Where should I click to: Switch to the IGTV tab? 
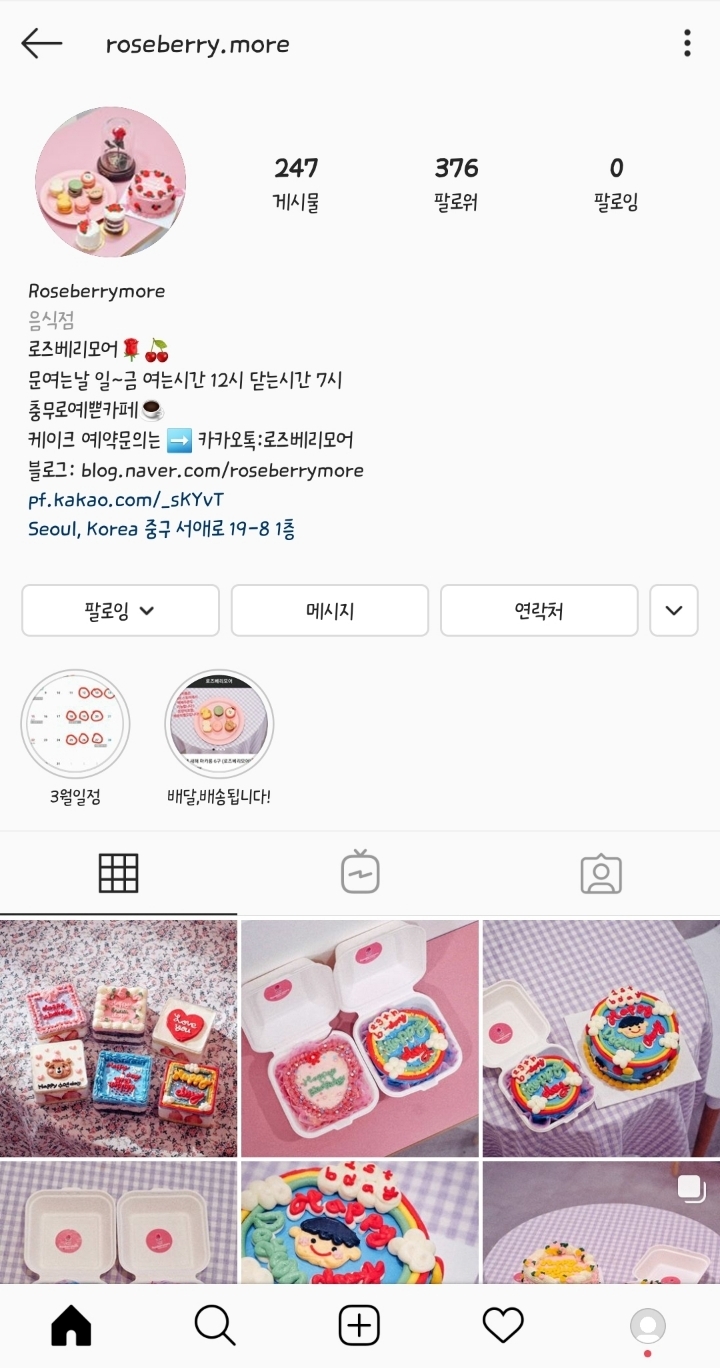[x=360, y=873]
